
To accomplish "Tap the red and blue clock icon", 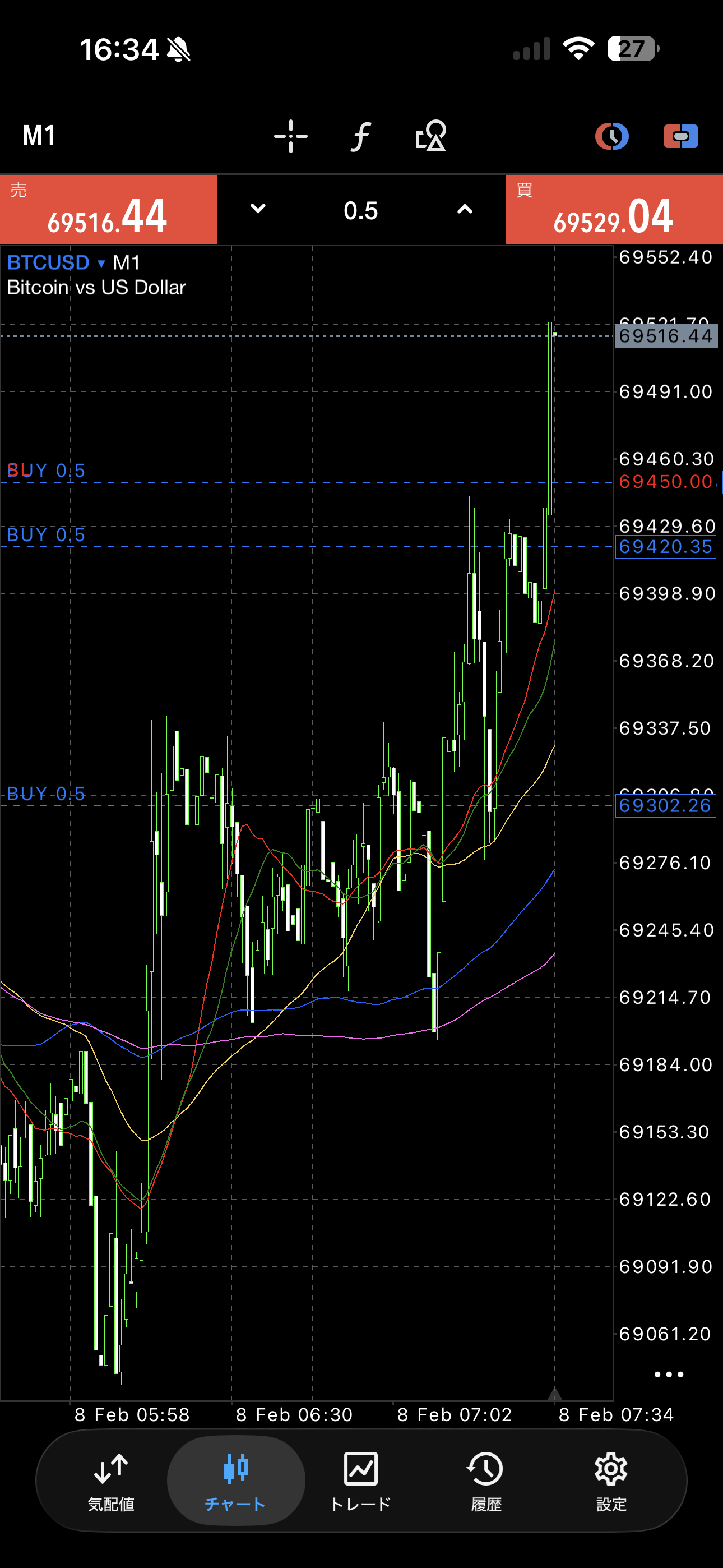I will (x=611, y=136).
